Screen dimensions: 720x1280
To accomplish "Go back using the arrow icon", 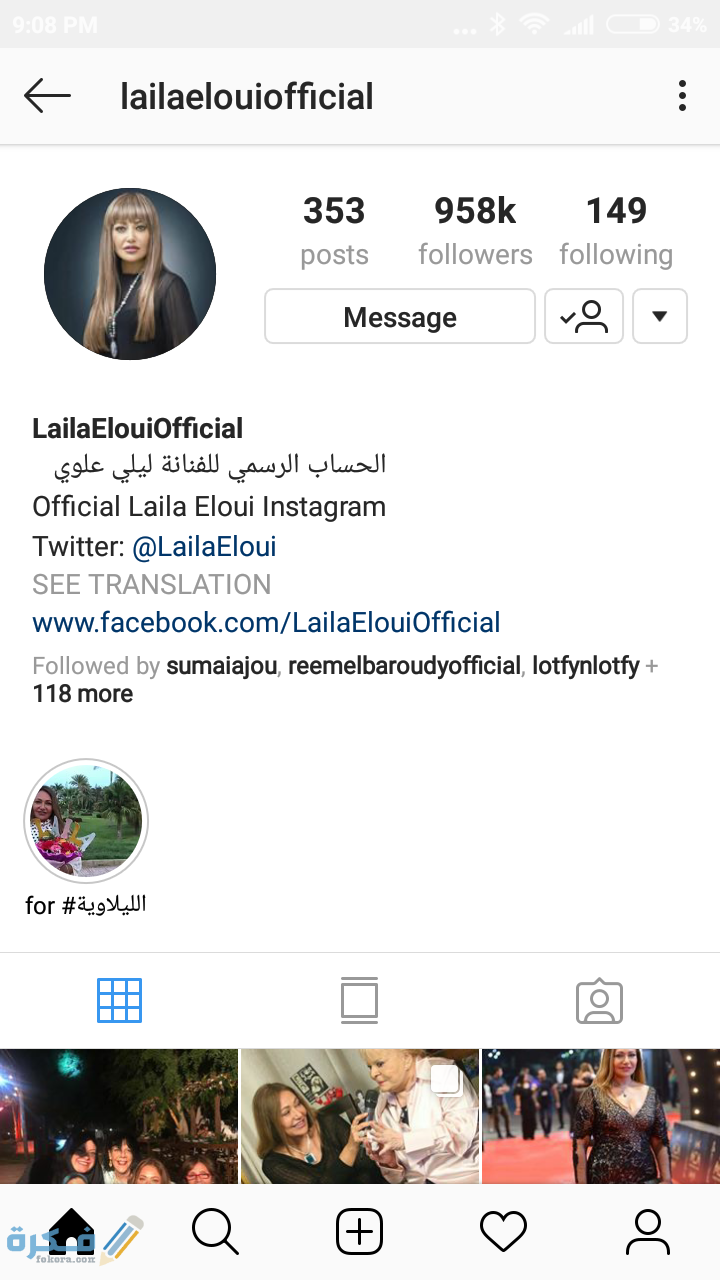I will 47,96.
